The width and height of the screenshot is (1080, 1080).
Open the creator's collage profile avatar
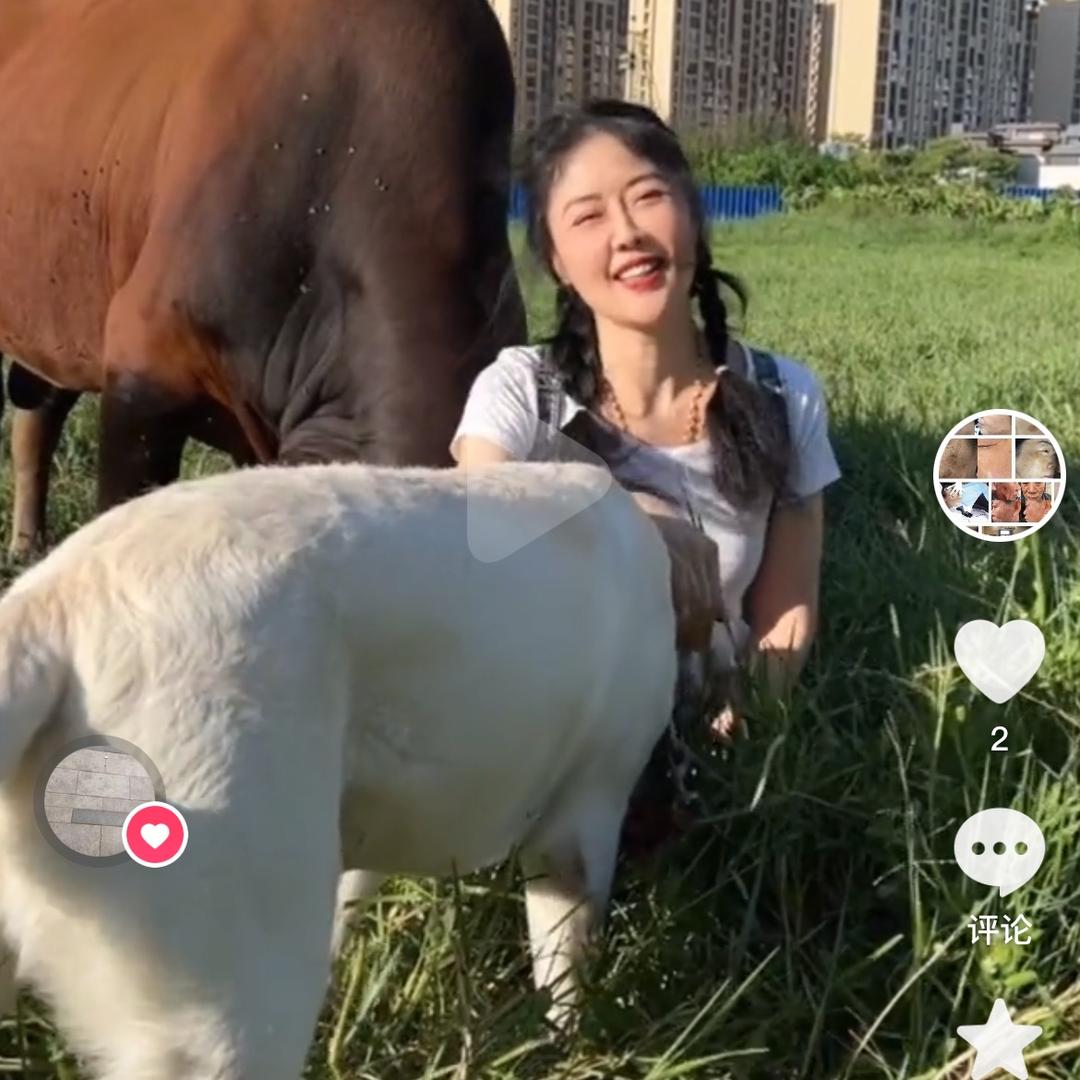point(999,475)
